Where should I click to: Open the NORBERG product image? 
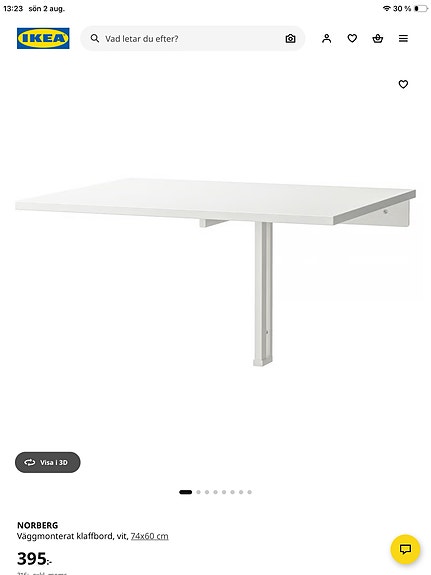coord(216,272)
